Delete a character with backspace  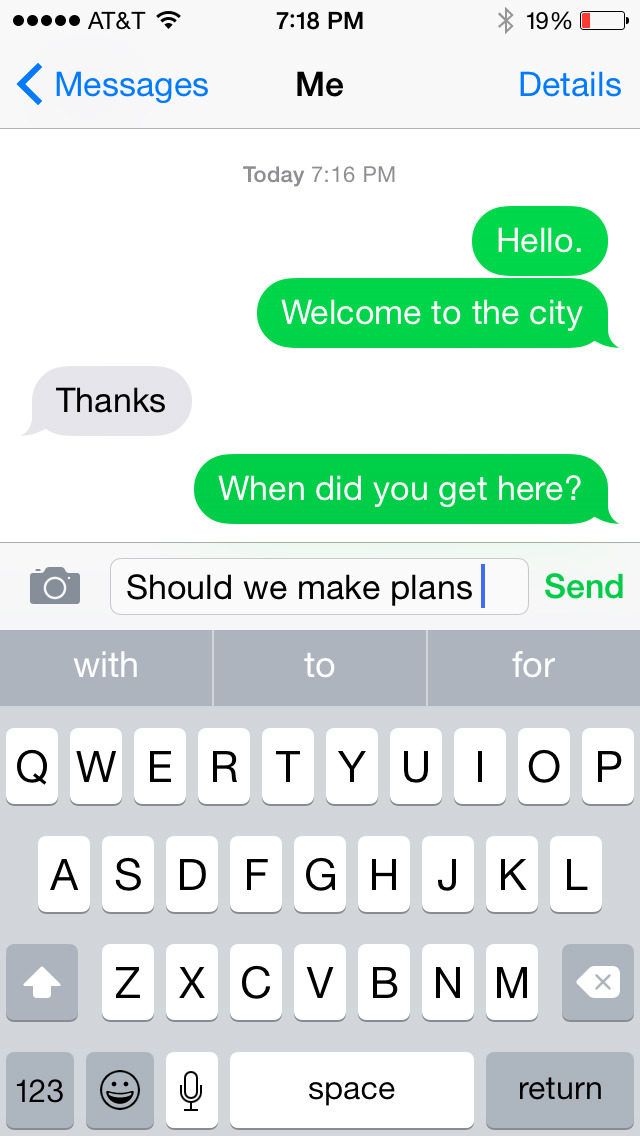(x=598, y=983)
